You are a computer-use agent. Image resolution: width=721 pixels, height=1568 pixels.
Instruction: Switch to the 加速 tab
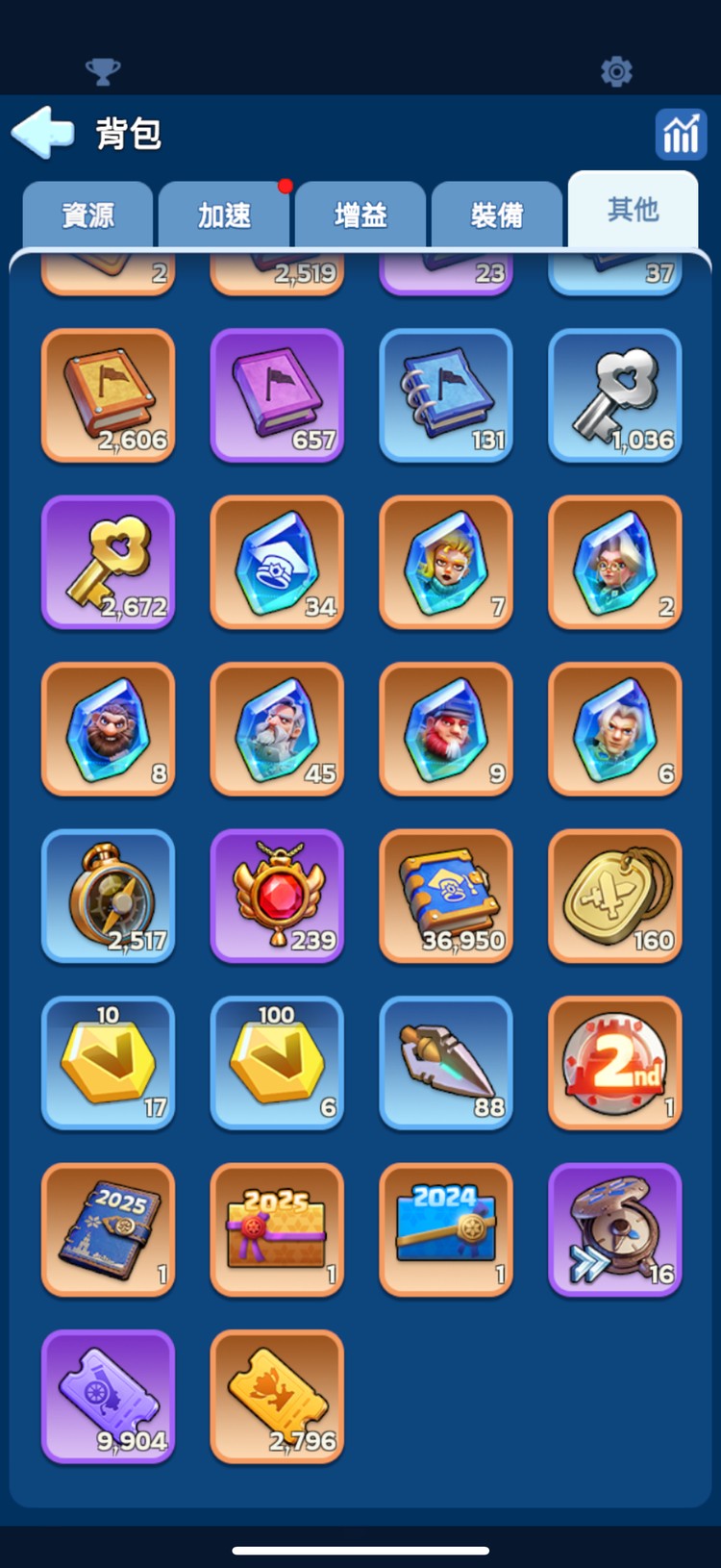[x=224, y=215]
